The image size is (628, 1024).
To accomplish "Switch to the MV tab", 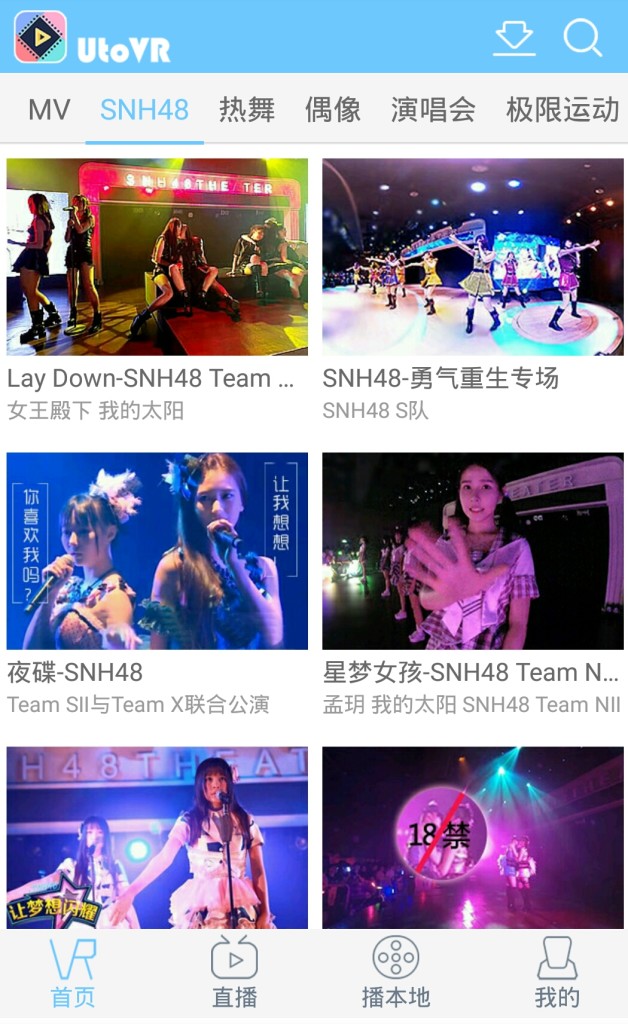I will (x=49, y=110).
